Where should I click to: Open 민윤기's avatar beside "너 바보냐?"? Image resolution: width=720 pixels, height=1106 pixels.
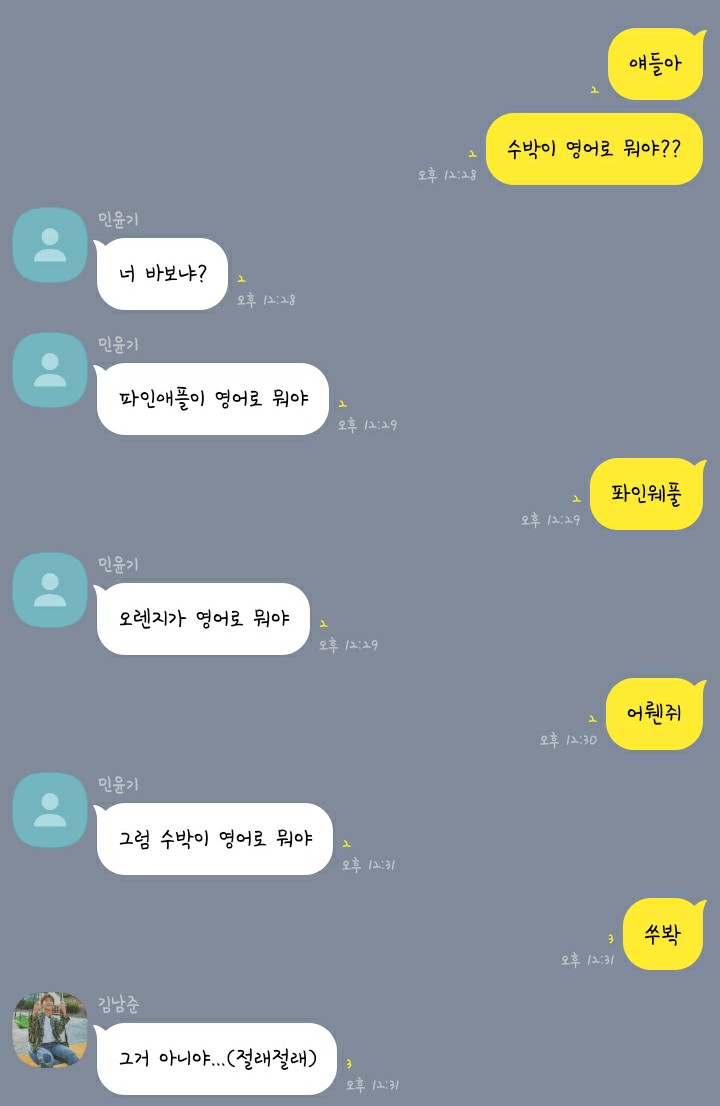click(49, 245)
